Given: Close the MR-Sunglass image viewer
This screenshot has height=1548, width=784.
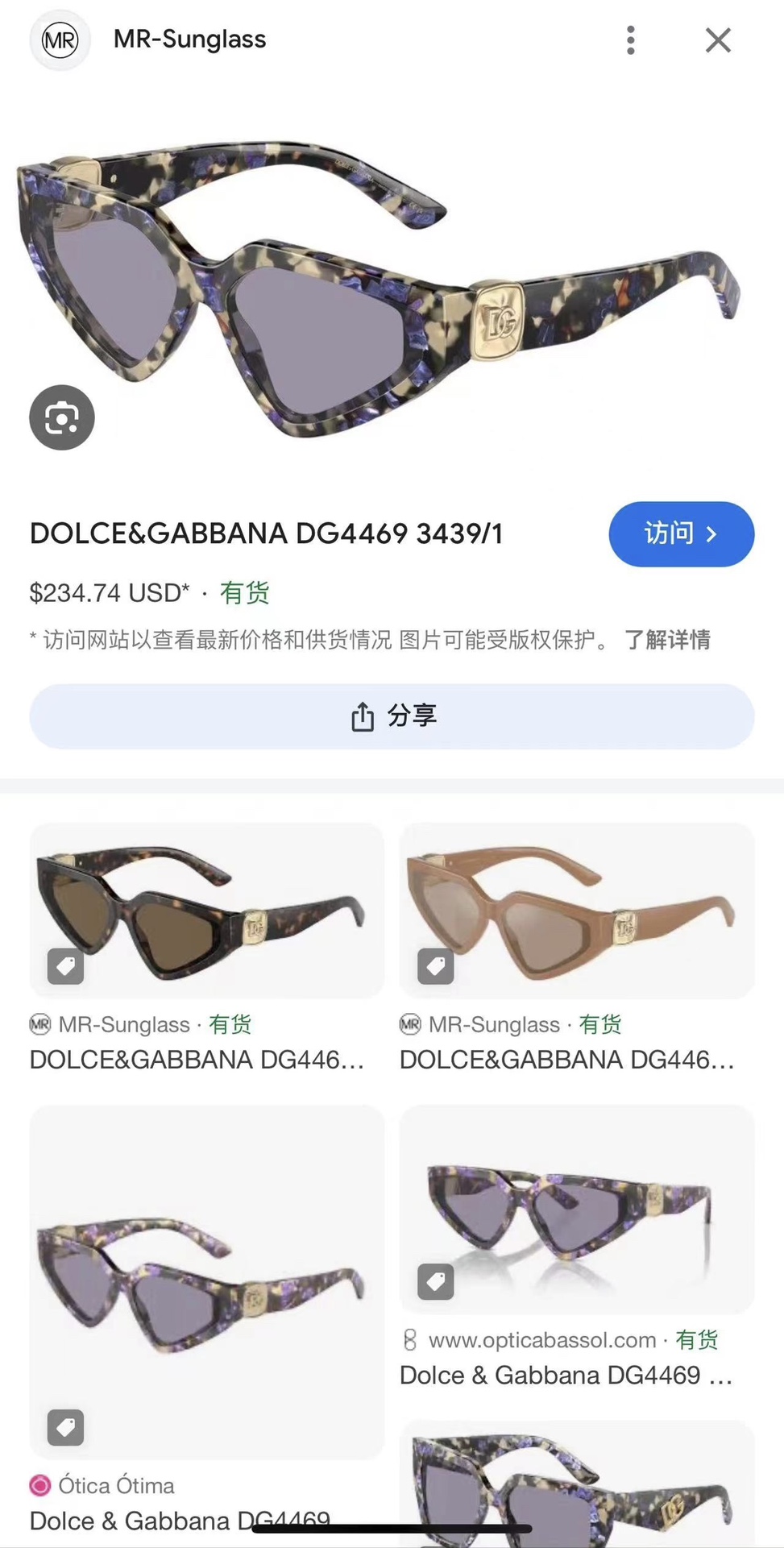Looking at the screenshot, I should pos(717,40).
